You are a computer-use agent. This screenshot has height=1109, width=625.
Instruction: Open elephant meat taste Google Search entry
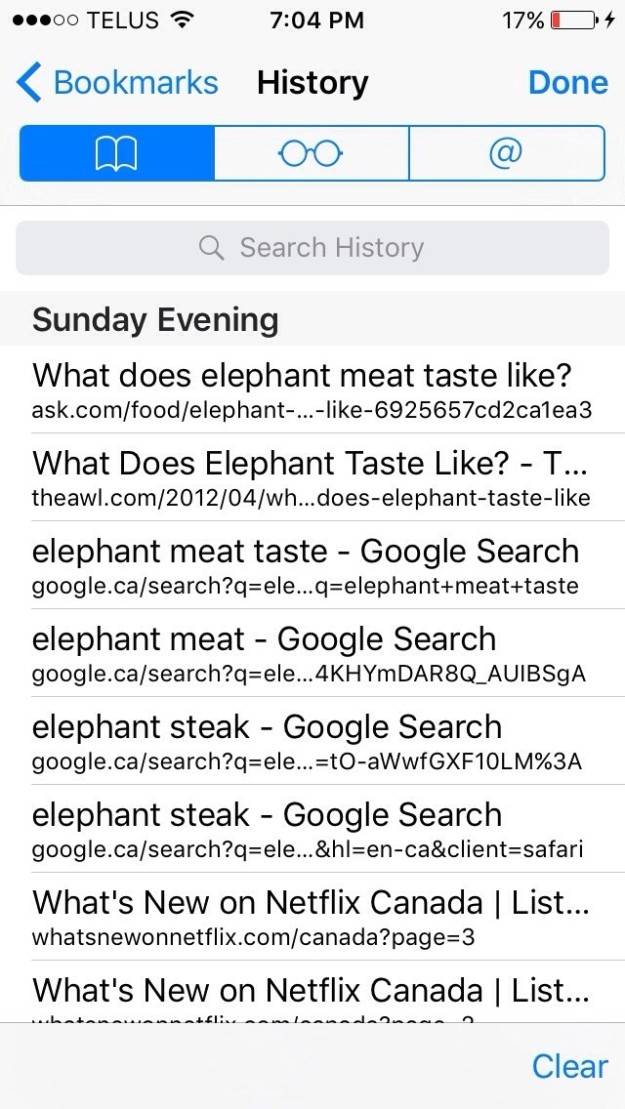[x=312, y=567]
